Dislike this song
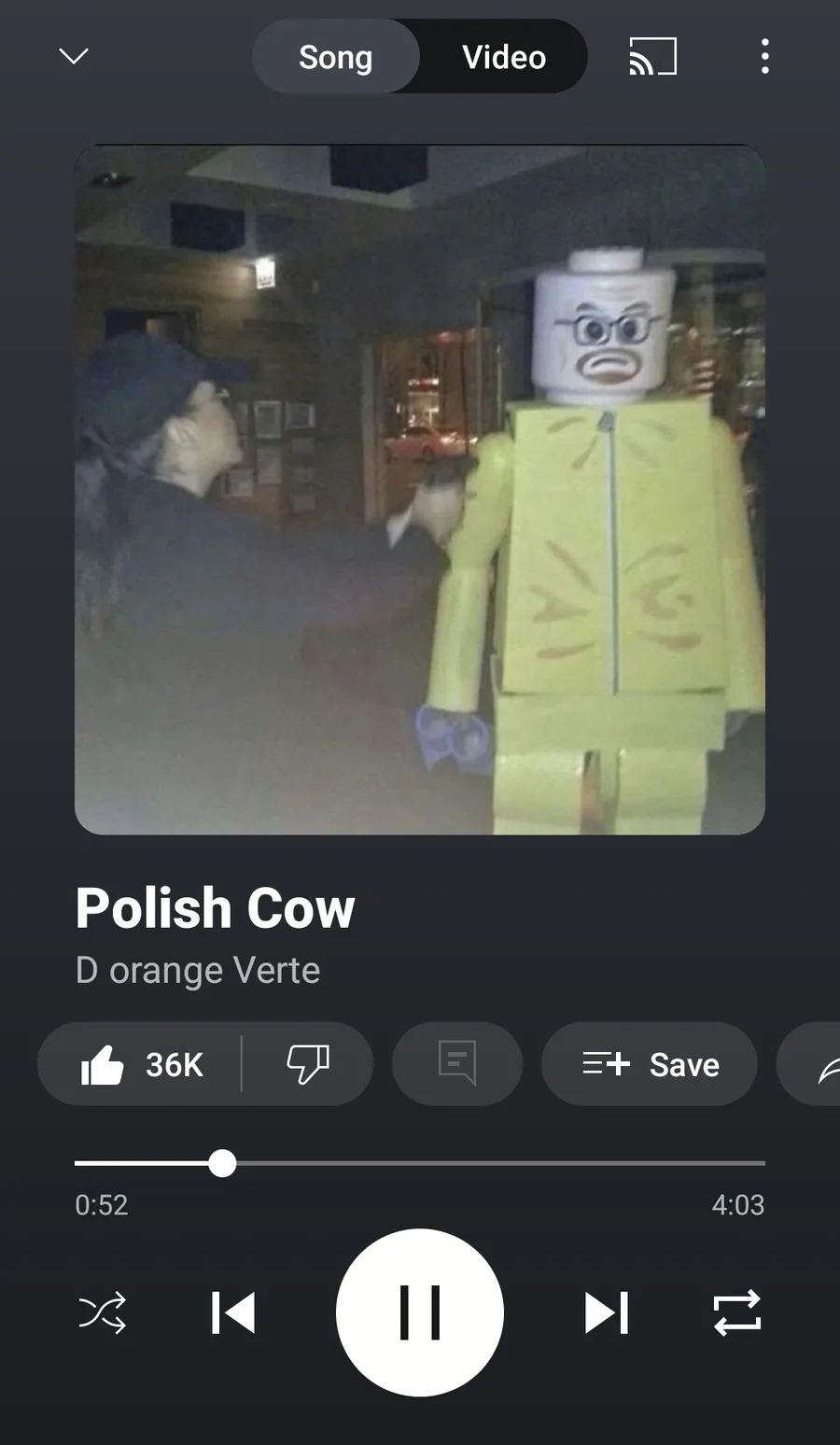The image size is (840, 1445). point(307,1064)
